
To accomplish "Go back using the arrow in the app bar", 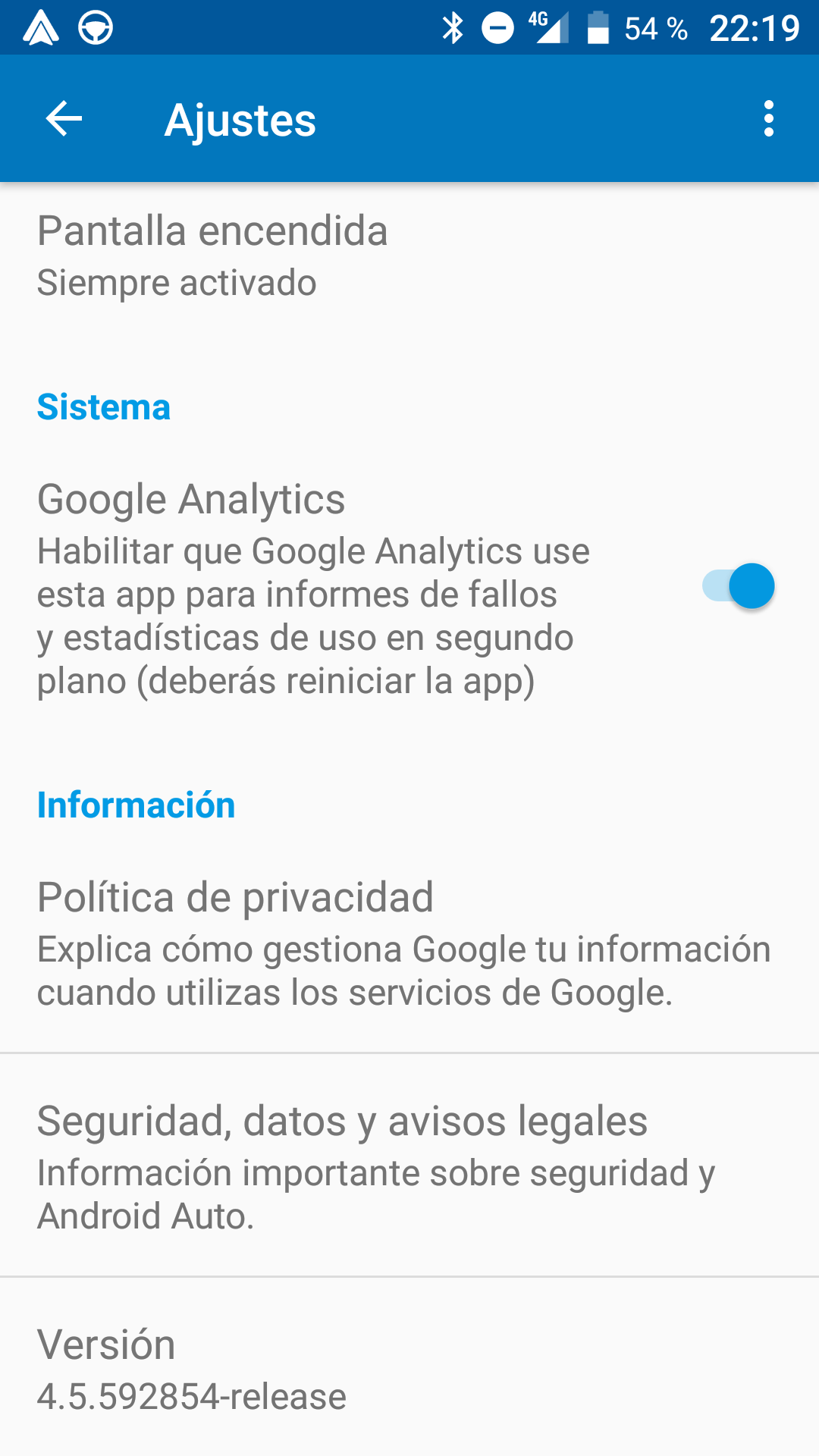I will tap(64, 119).
